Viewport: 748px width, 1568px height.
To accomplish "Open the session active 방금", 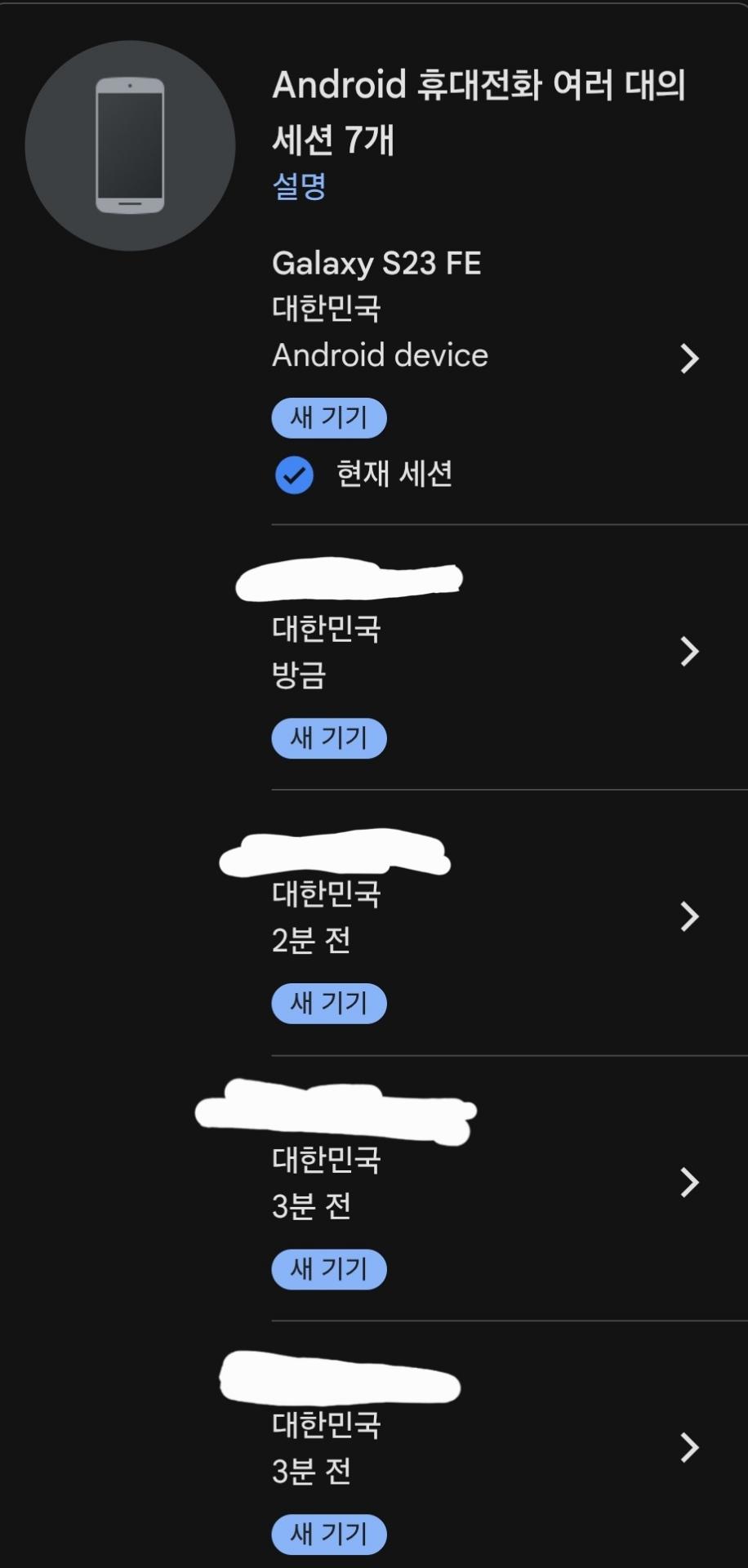I will [688, 651].
